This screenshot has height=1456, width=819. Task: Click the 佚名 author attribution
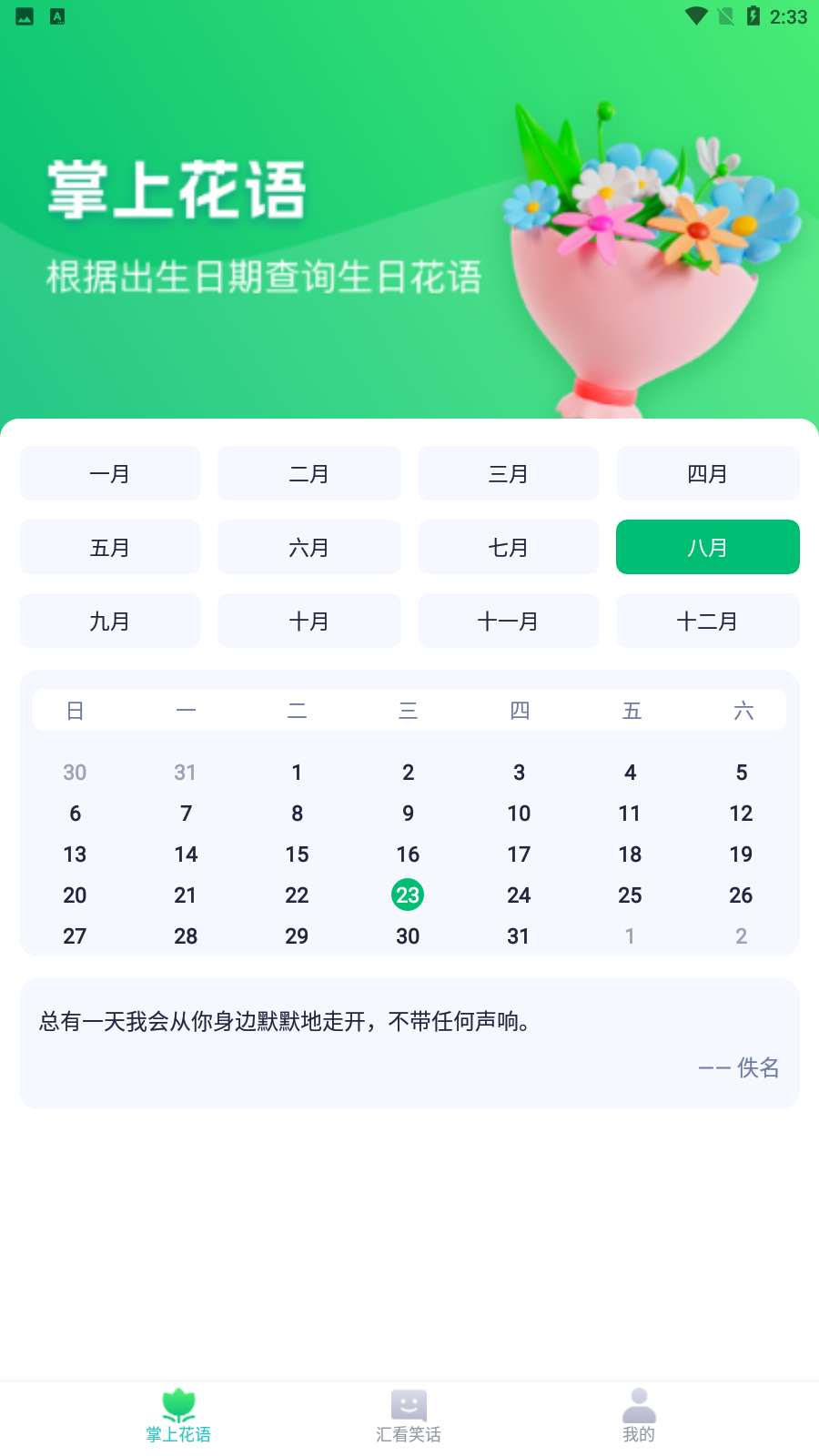coord(739,1067)
